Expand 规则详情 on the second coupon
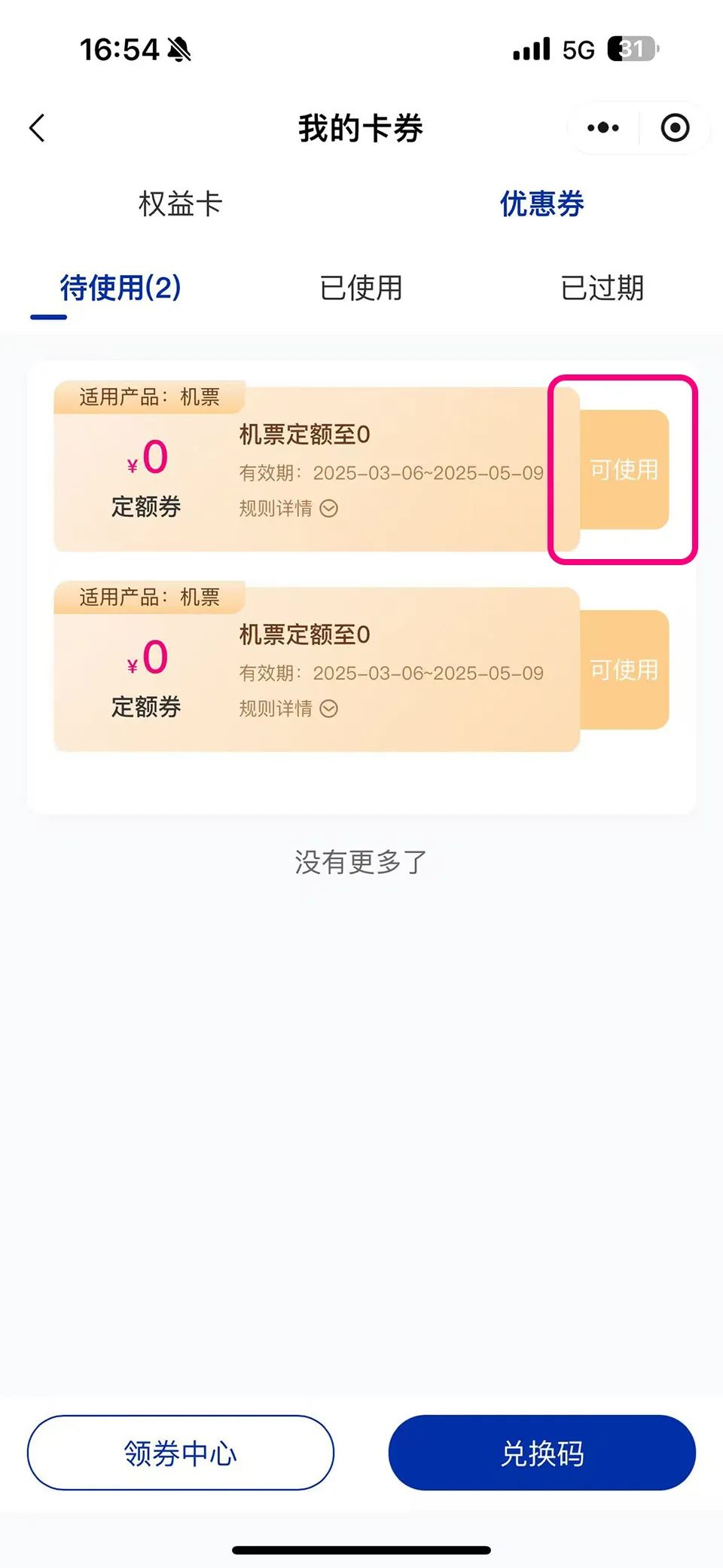 coord(288,709)
